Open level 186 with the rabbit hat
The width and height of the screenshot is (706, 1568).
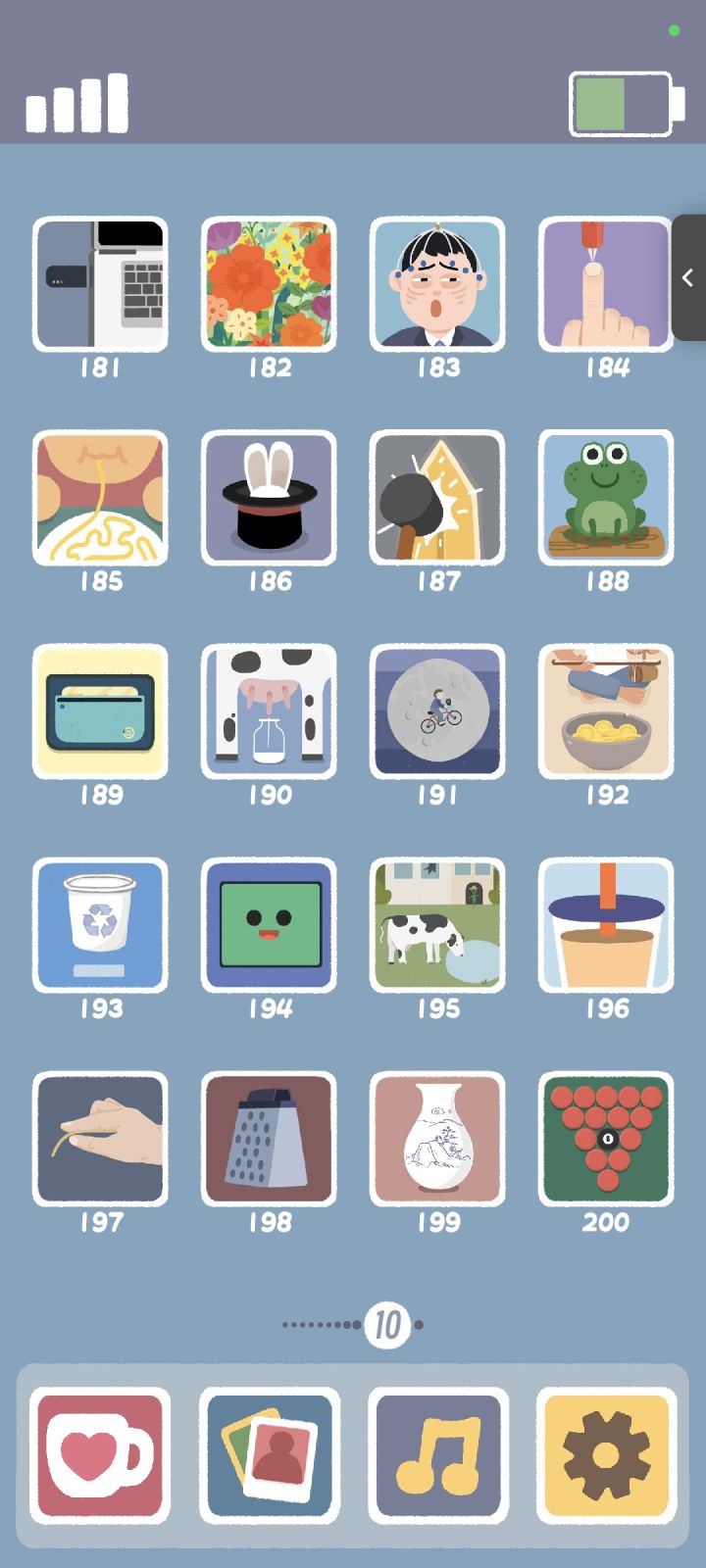pyautogui.click(x=269, y=498)
